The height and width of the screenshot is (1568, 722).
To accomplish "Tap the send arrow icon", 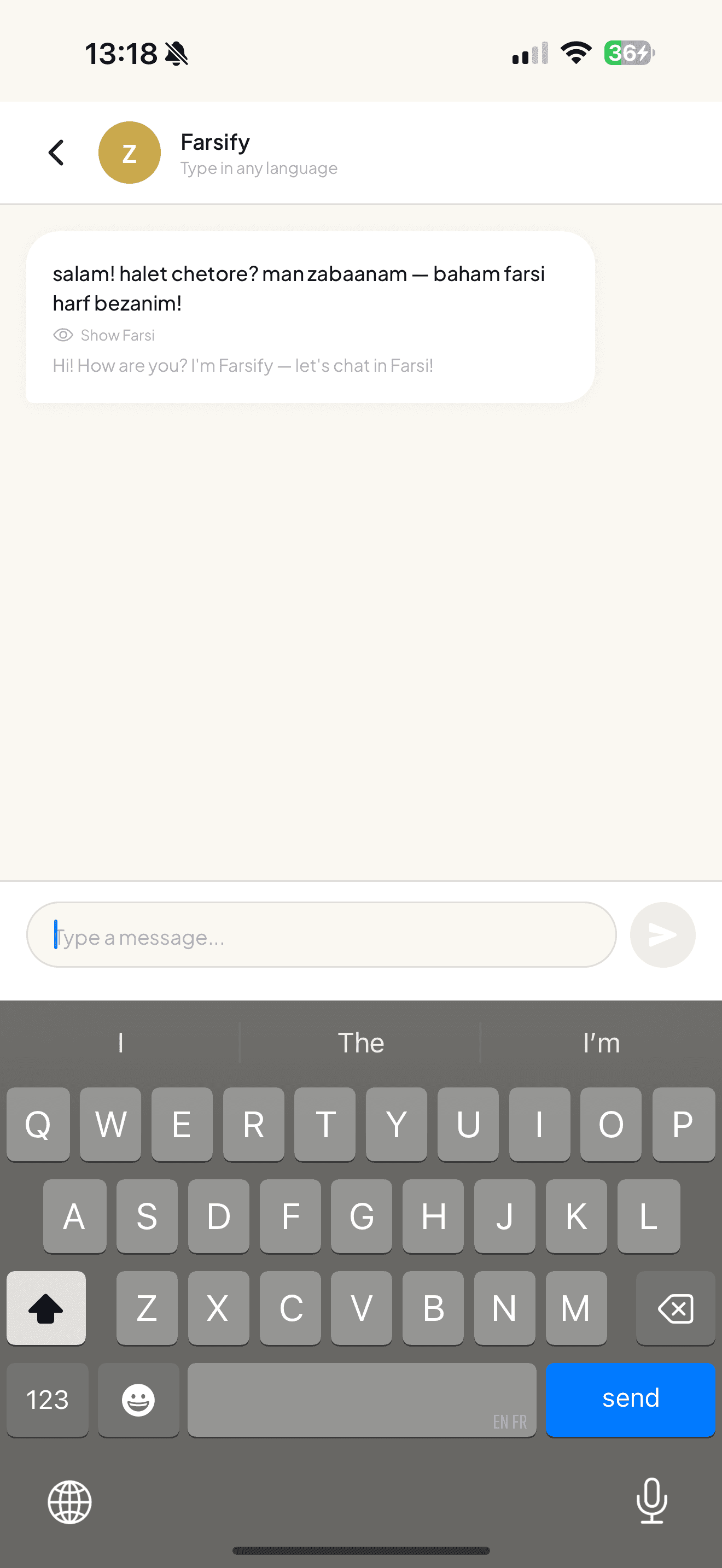I will point(662,935).
